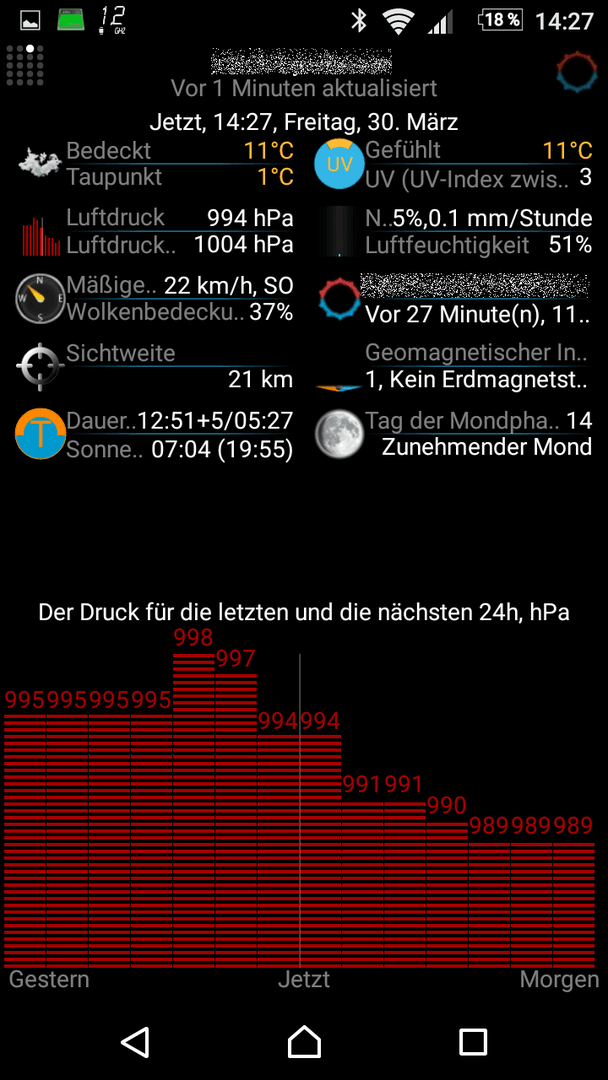Viewport: 608px width, 1080px height.
Task: Open the Mondphase Zunehmender Mond row
Action: coord(452,434)
